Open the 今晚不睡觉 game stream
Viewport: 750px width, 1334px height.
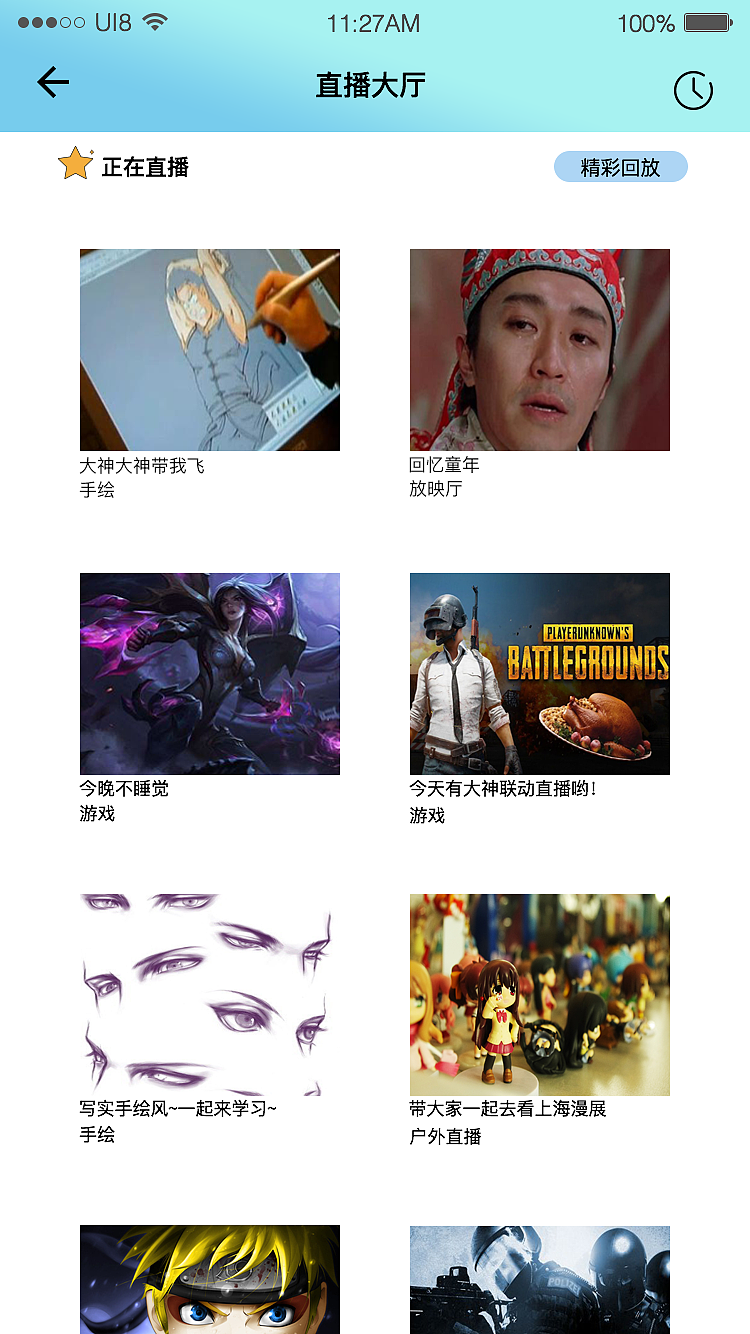(x=209, y=673)
